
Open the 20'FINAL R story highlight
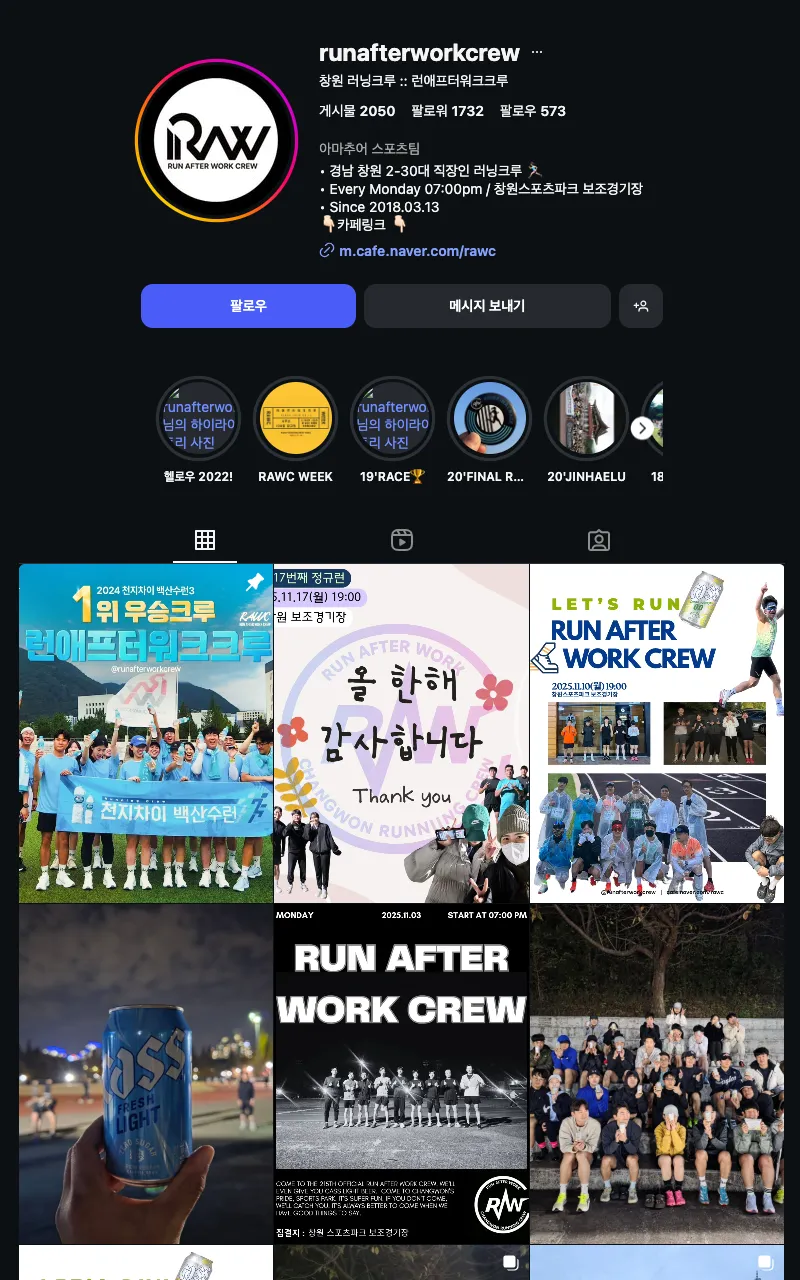tap(489, 419)
